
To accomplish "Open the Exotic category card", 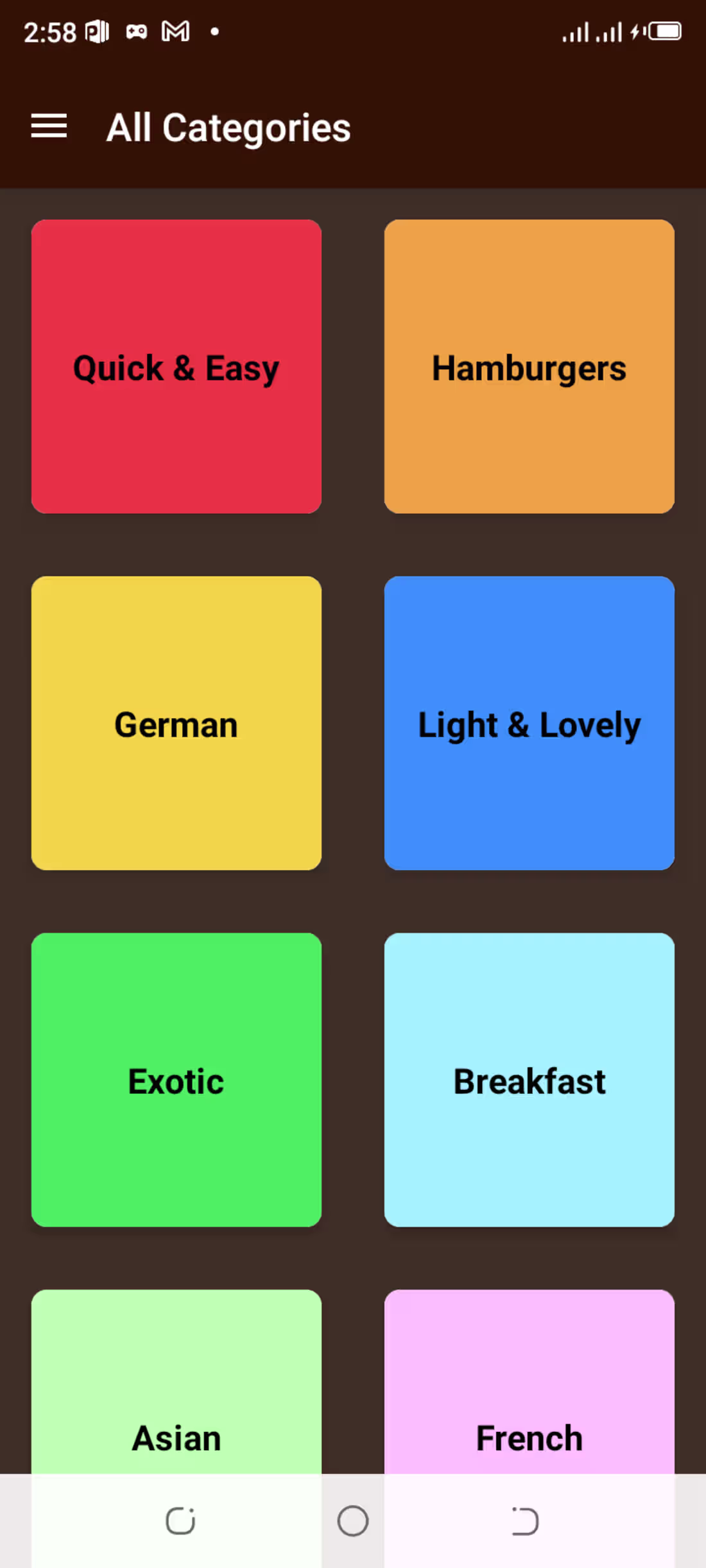I will (176, 1080).
